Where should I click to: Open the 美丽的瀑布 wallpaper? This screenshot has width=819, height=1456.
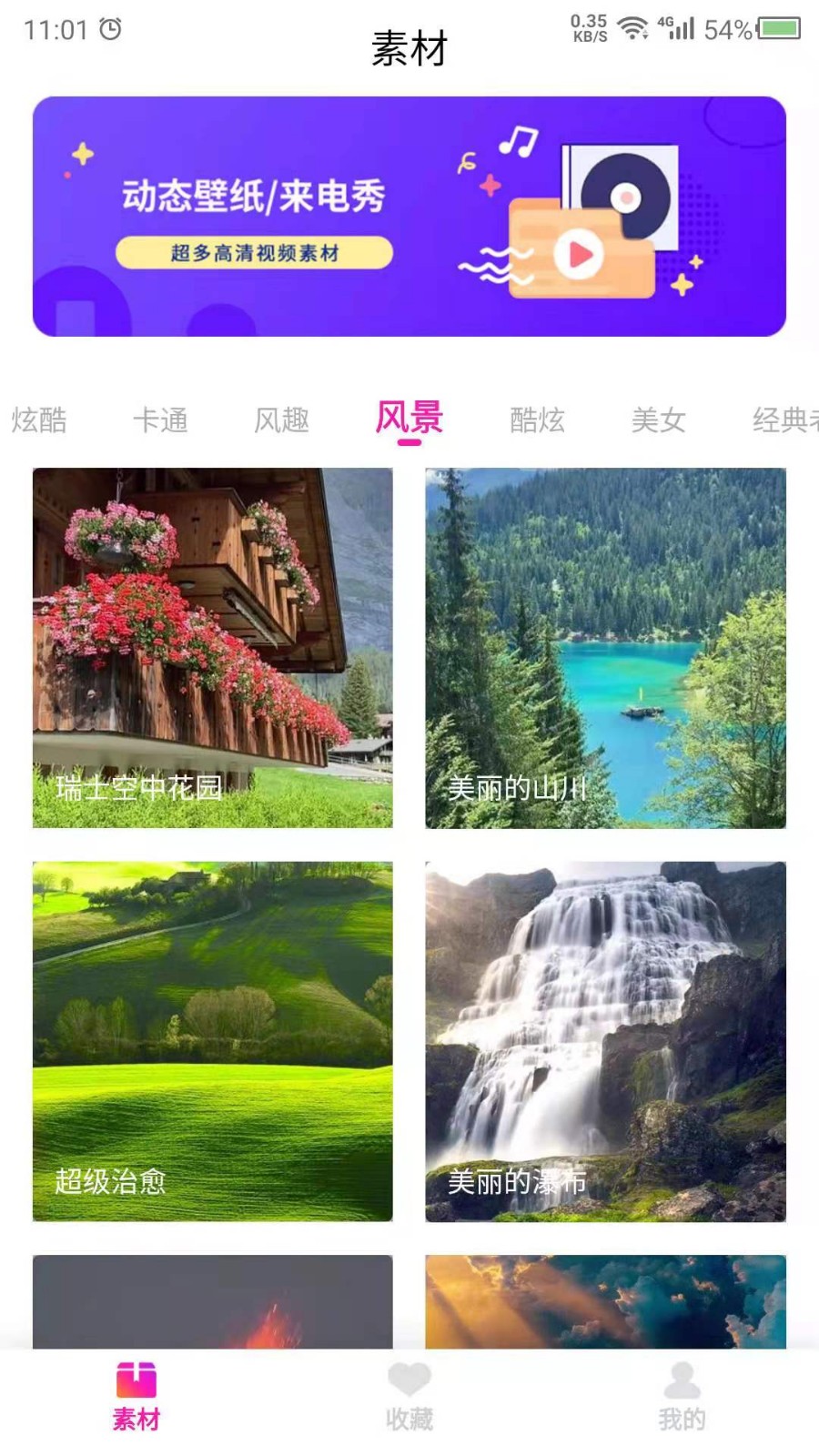pyautogui.click(x=606, y=1037)
